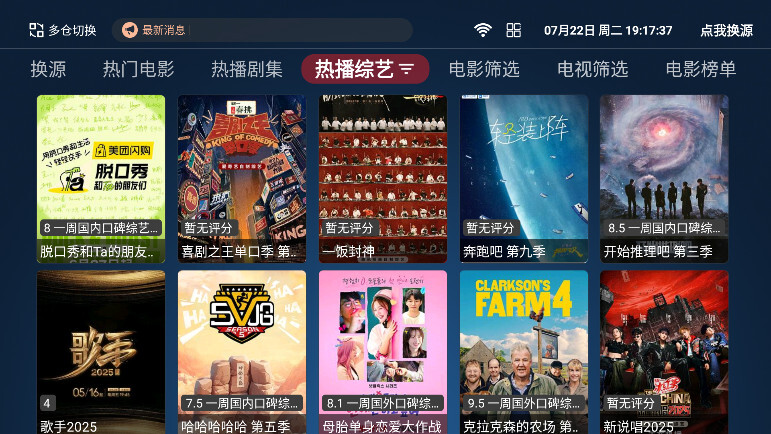Switch to the 热播剧集 tab
Screen dimensions: 771x434
[246, 69]
